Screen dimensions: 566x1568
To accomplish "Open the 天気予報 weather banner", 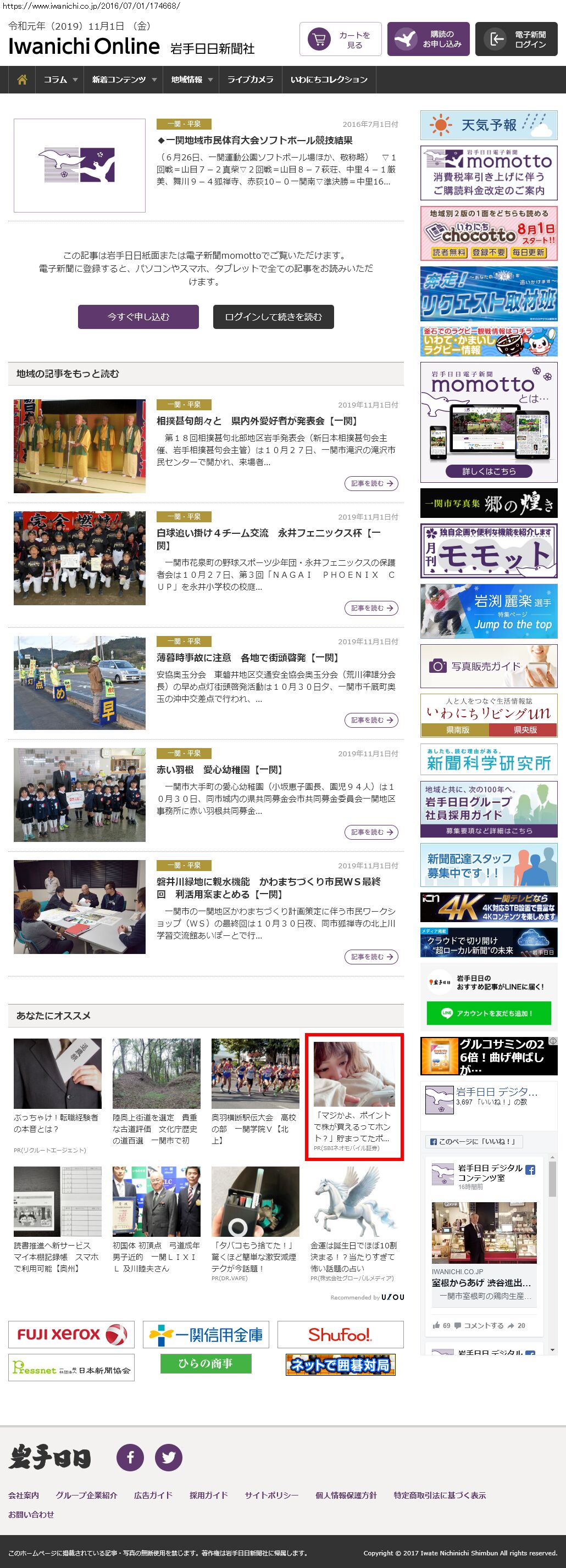I will click(x=489, y=125).
